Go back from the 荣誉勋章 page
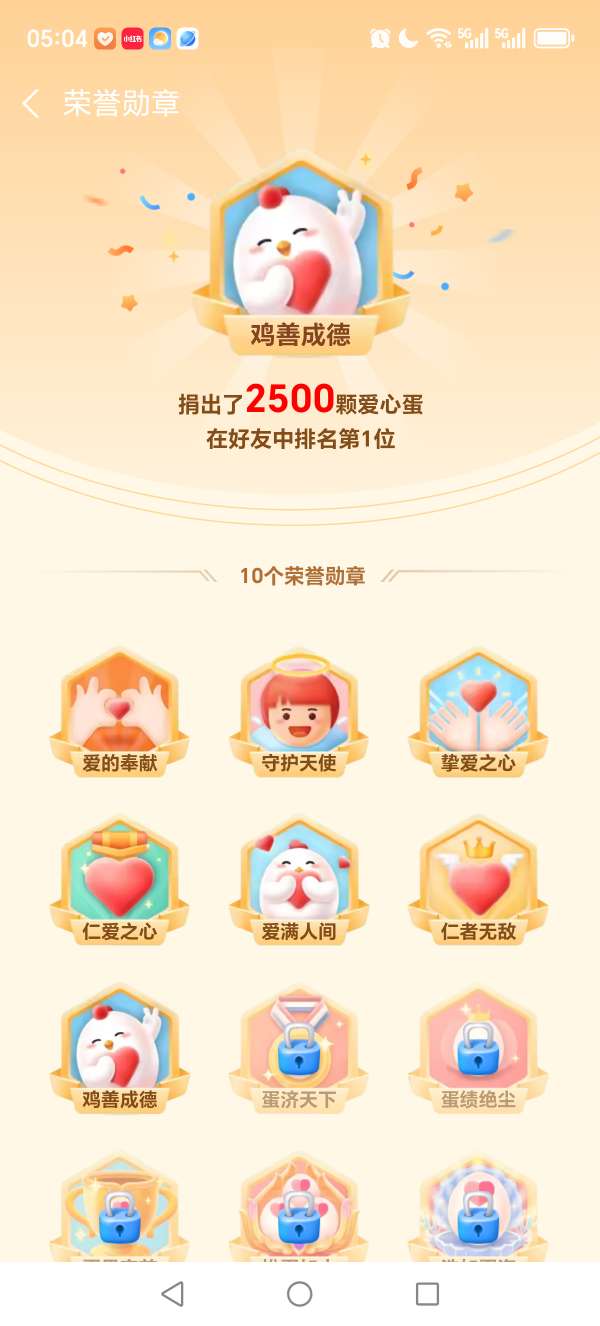 (x=31, y=103)
